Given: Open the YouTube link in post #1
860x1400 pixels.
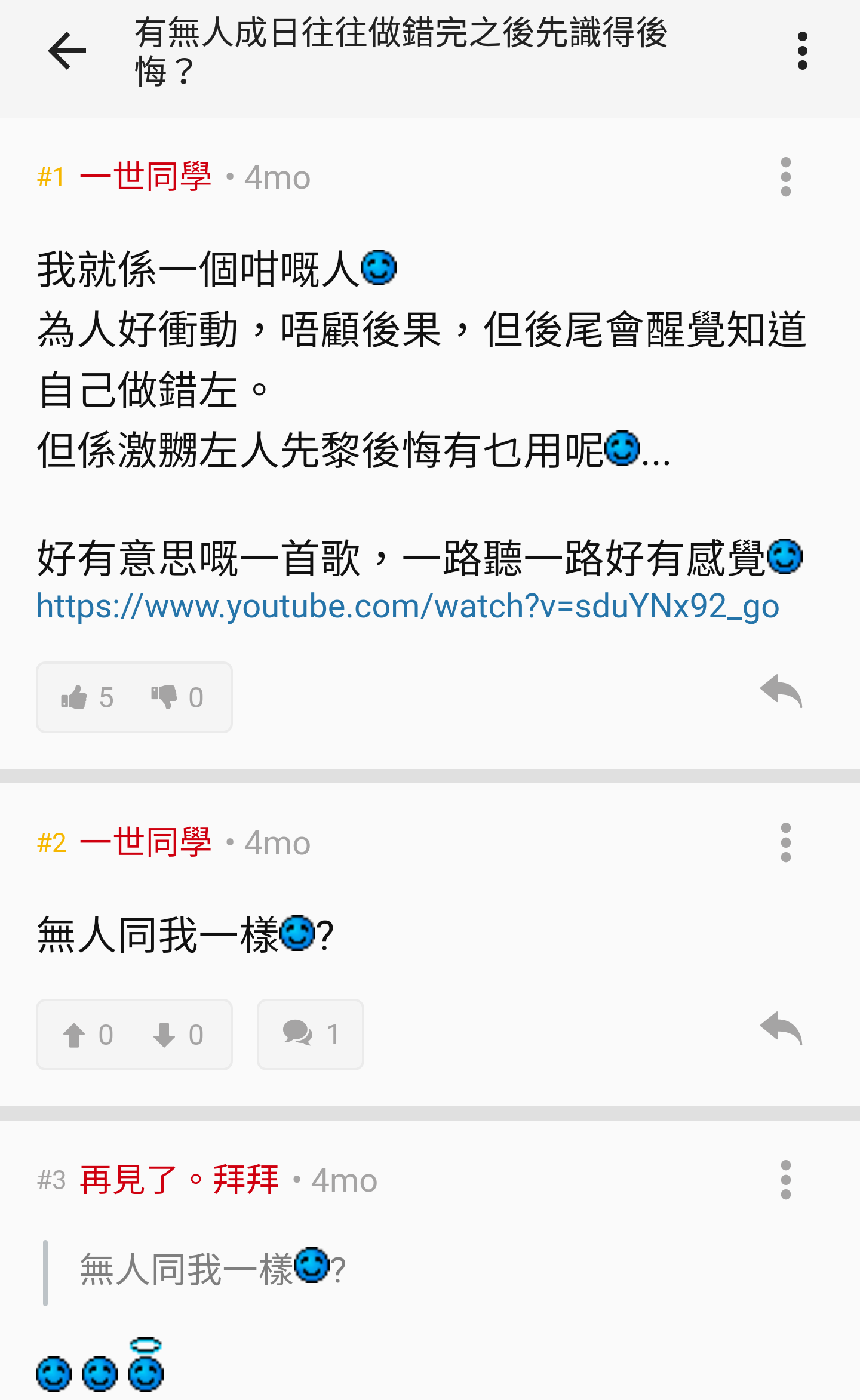Looking at the screenshot, I should 408,606.
